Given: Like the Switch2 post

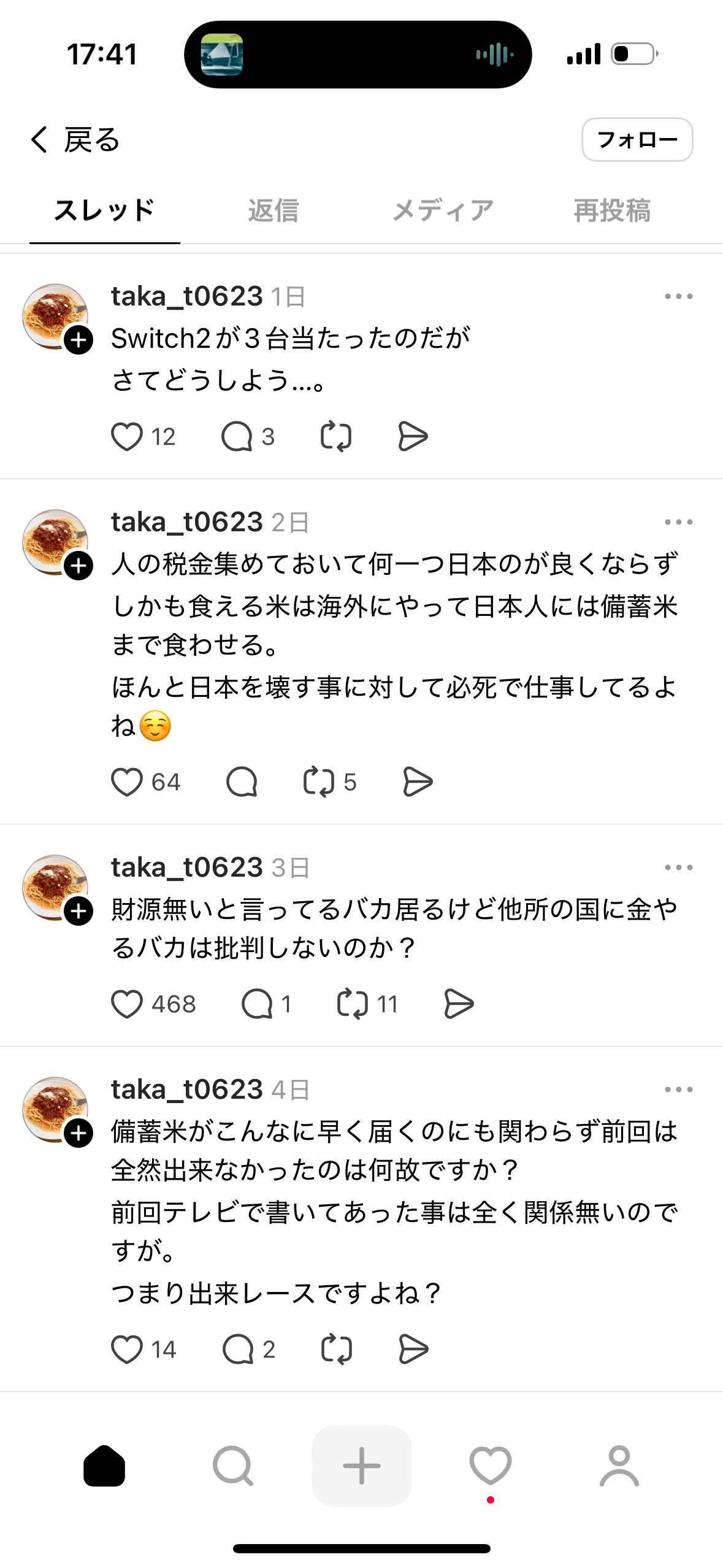Looking at the screenshot, I should pyautogui.click(x=127, y=437).
